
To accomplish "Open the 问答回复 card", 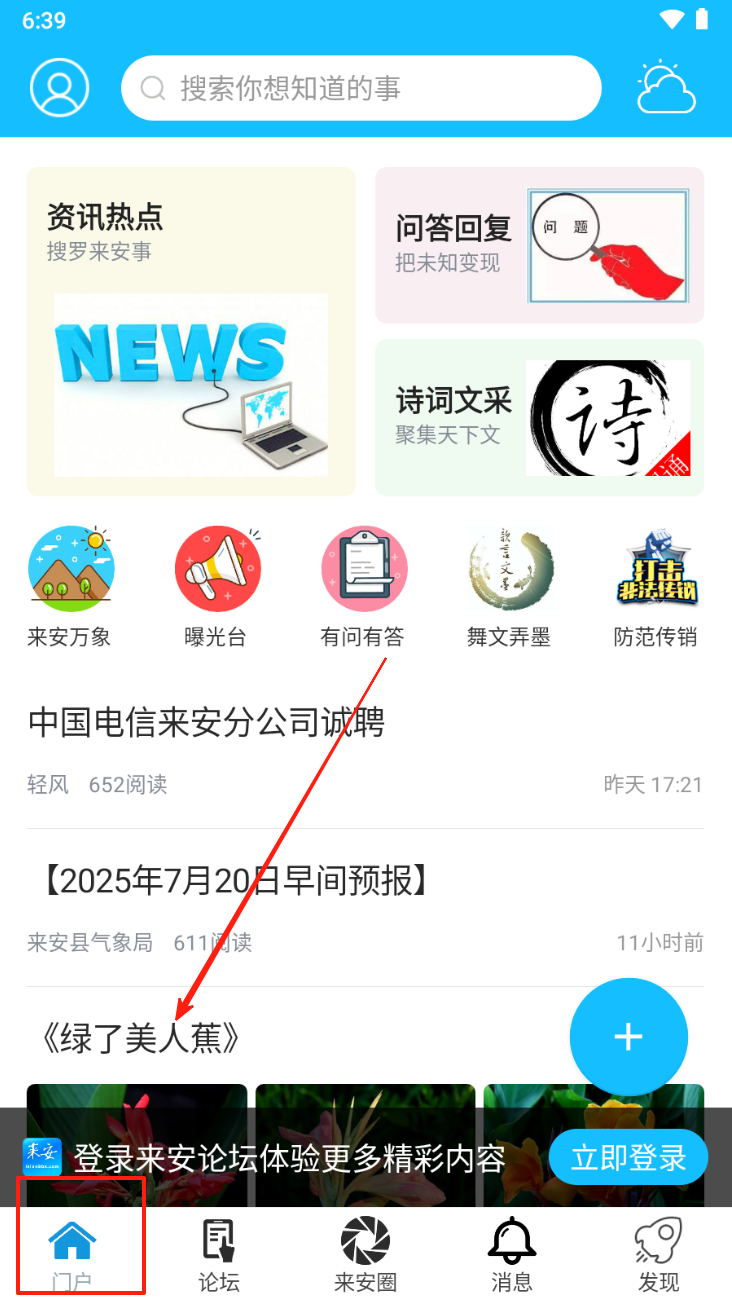I will (539, 245).
